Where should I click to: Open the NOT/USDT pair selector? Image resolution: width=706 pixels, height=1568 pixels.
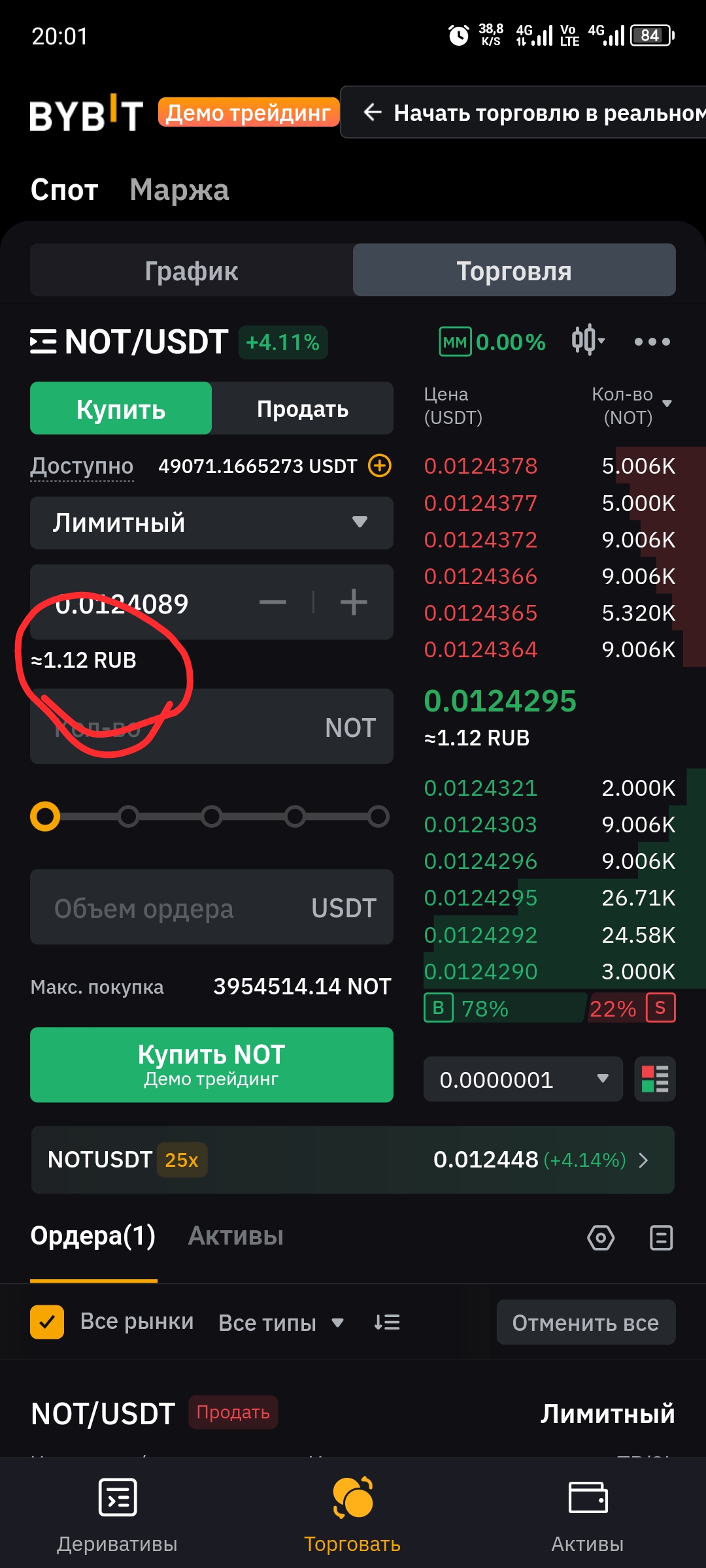tap(129, 342)
